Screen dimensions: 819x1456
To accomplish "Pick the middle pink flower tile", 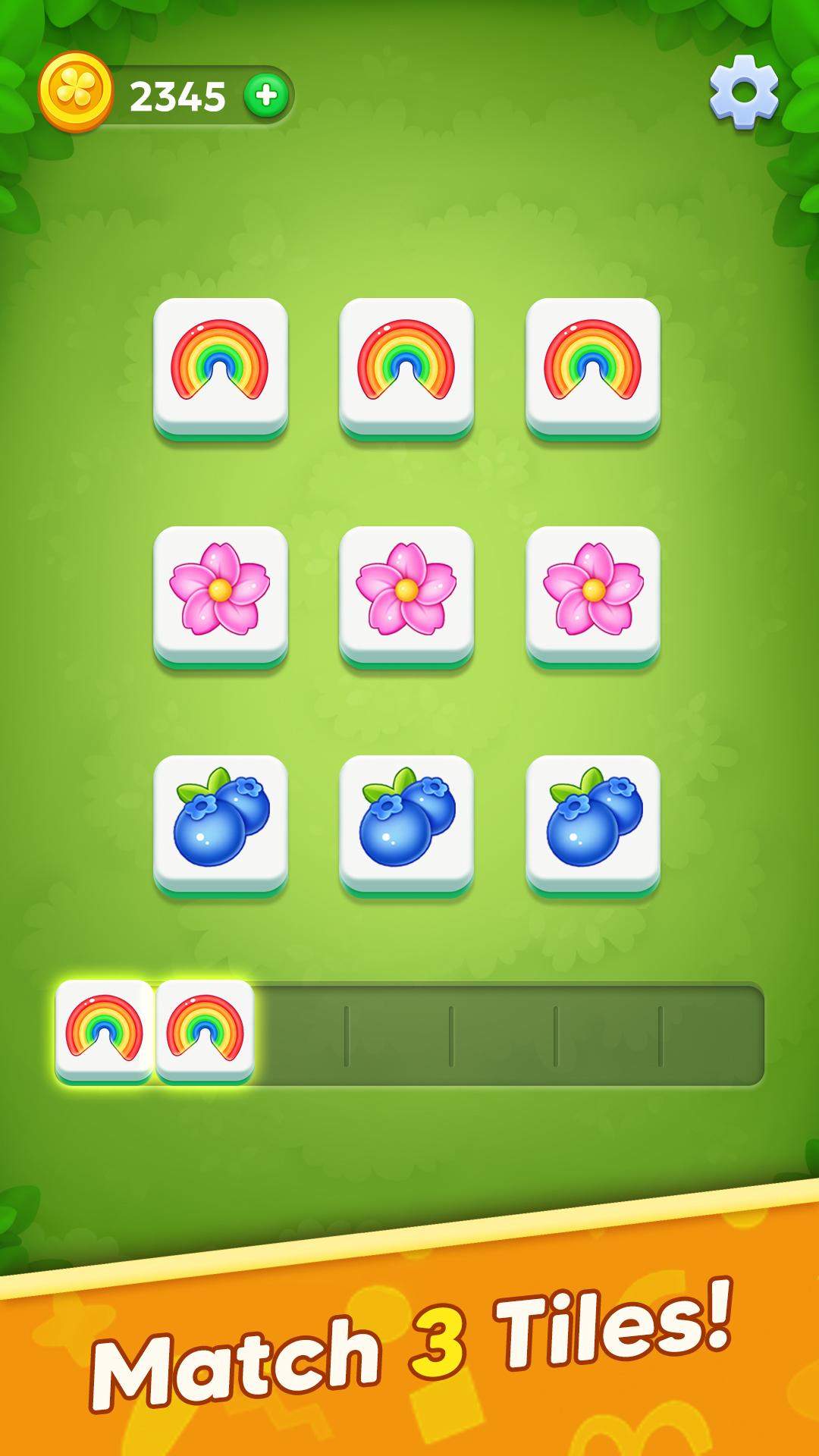I will pos(406,598).
